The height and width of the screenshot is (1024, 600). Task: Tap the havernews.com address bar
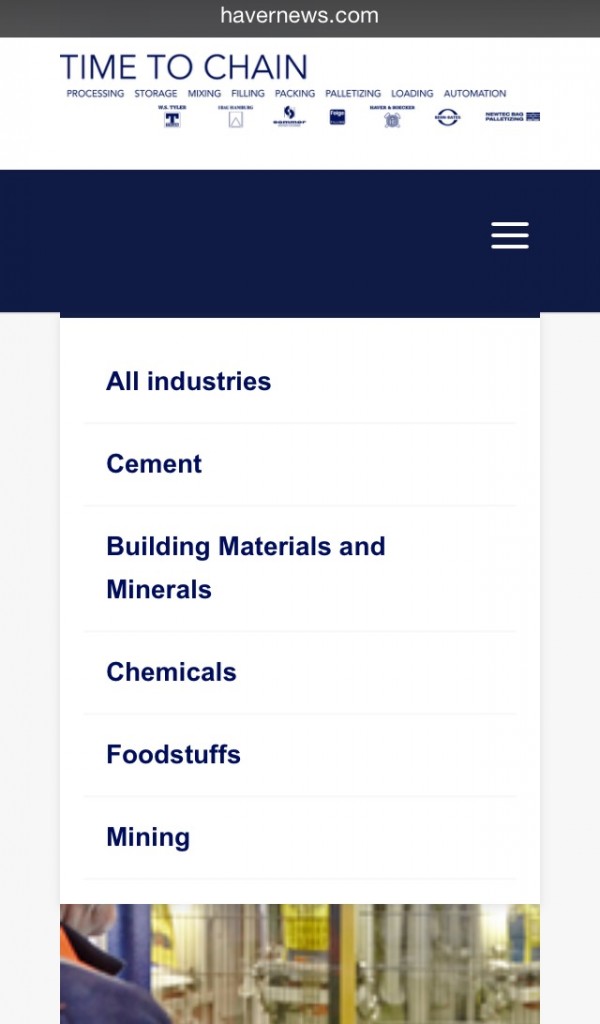[x=300, y=16]
